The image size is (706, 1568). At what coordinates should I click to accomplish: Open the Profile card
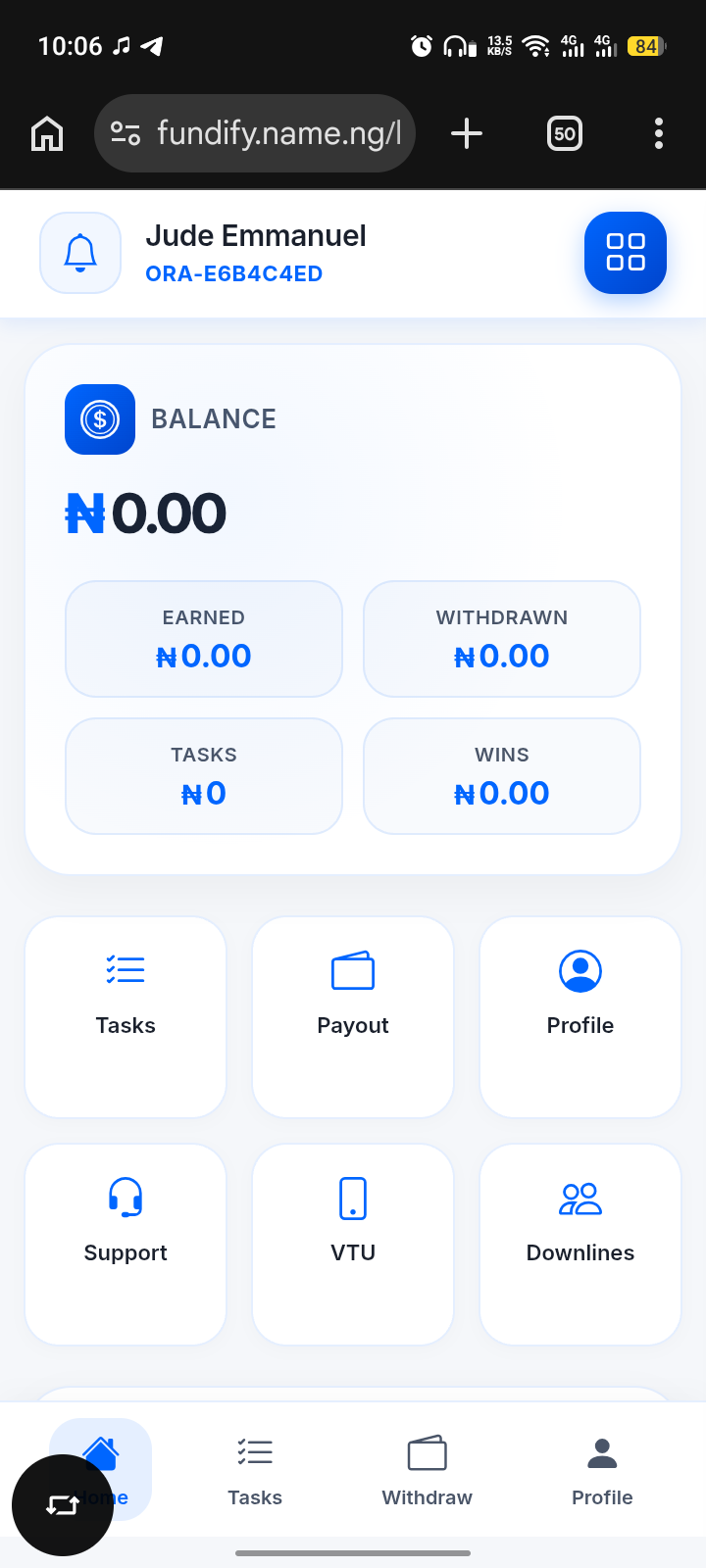point(580,1016)
